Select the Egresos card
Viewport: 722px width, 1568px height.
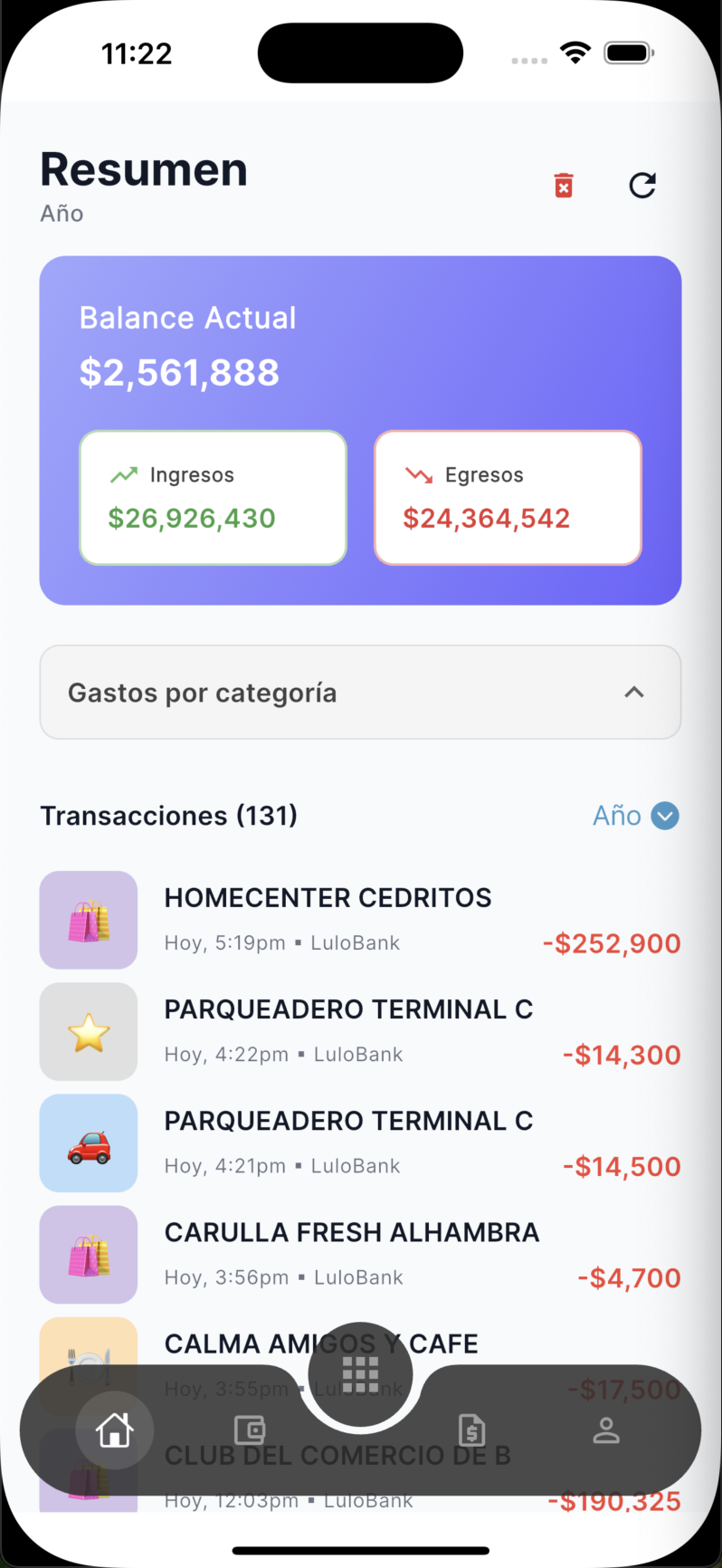(507, 497)
